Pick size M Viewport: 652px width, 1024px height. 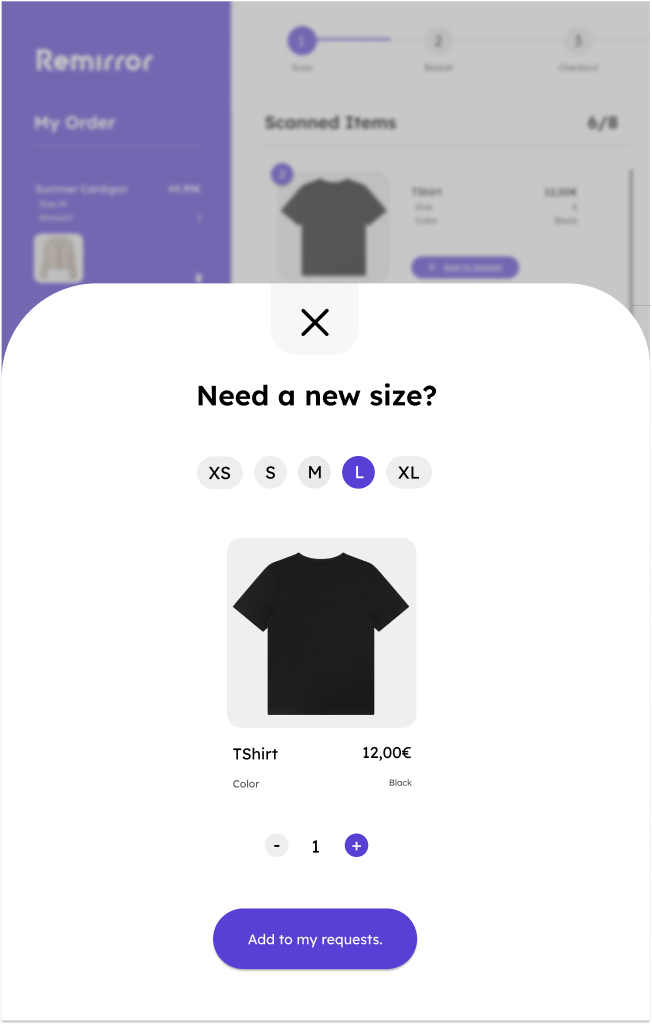tap(314, 473)
